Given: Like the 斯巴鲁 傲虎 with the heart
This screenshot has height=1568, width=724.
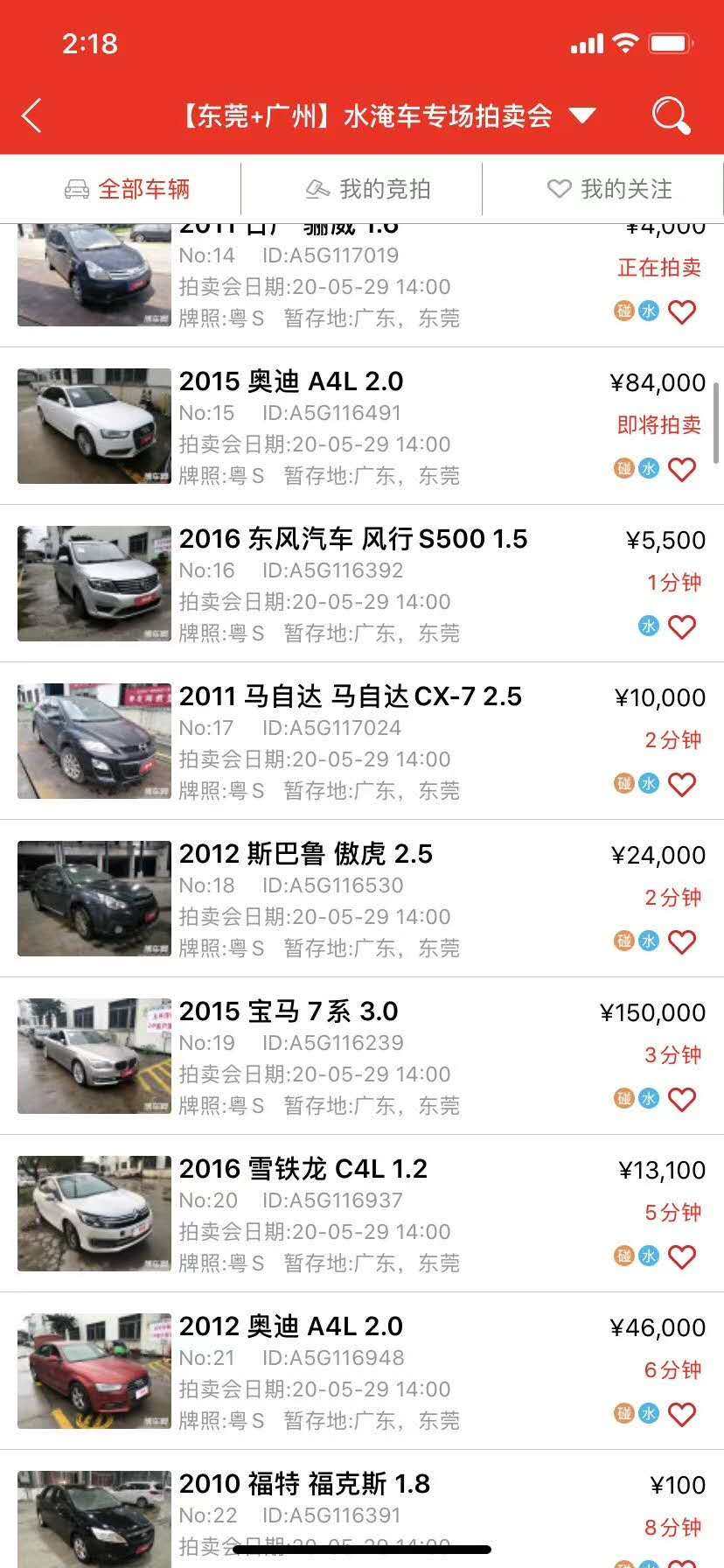Looking at the screenshot, I should coord(682,942).
